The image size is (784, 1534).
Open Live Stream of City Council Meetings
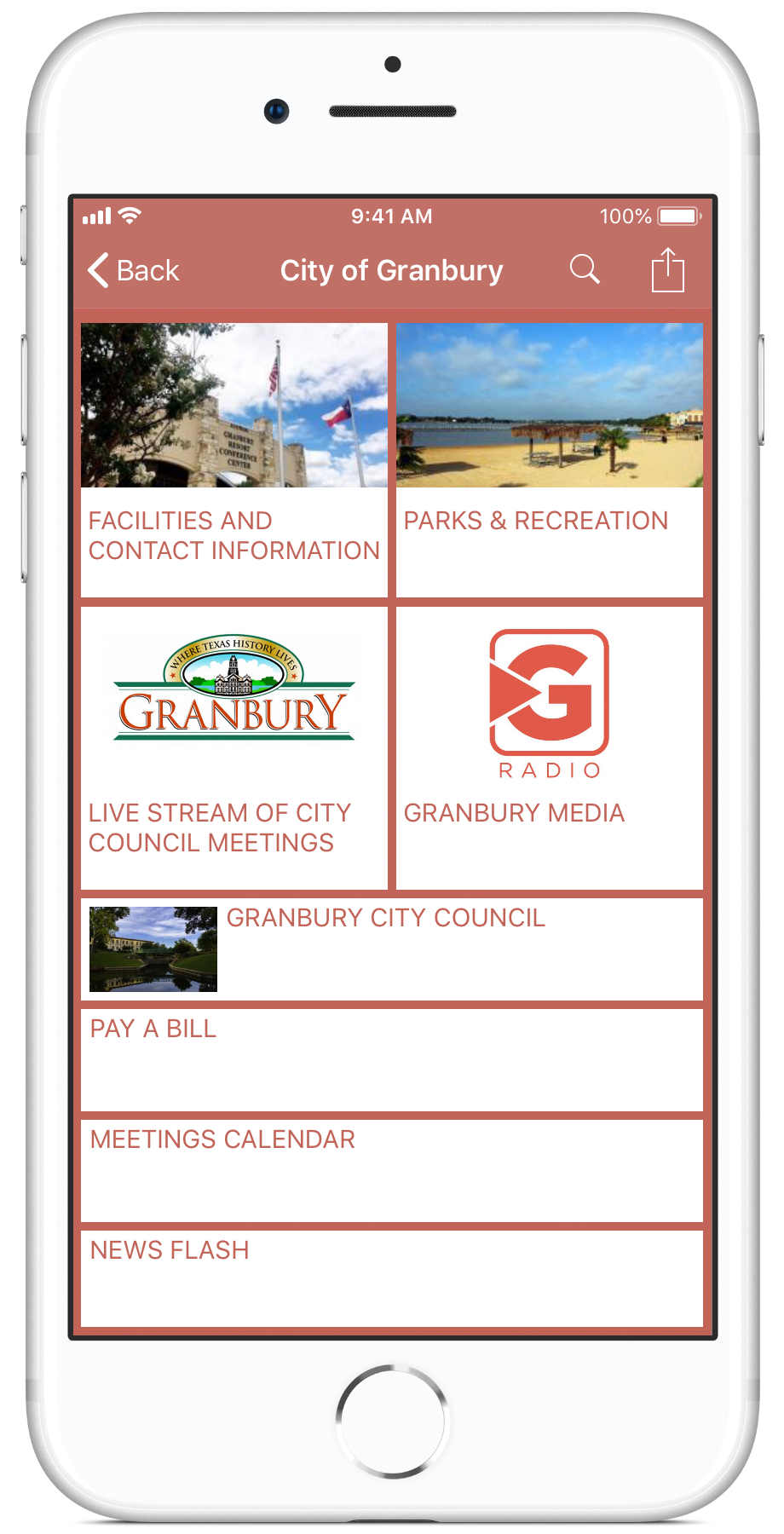[234, 747]
